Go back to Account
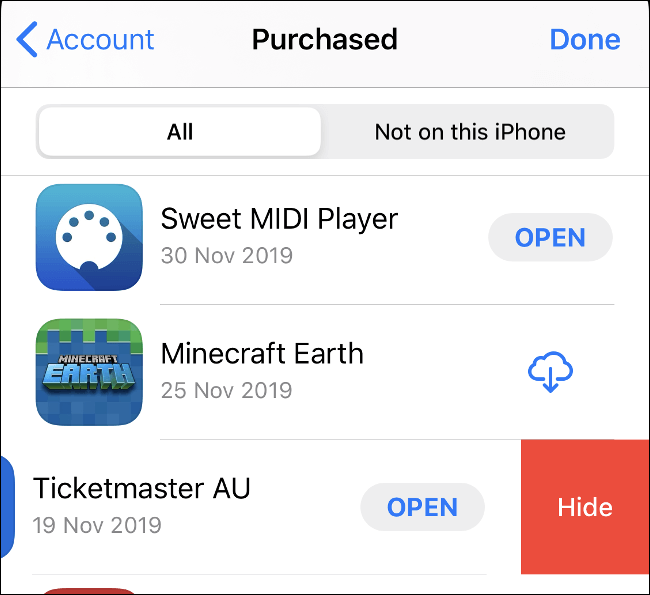The width and height of the screenshot is (650, 595). coord(86,40)
